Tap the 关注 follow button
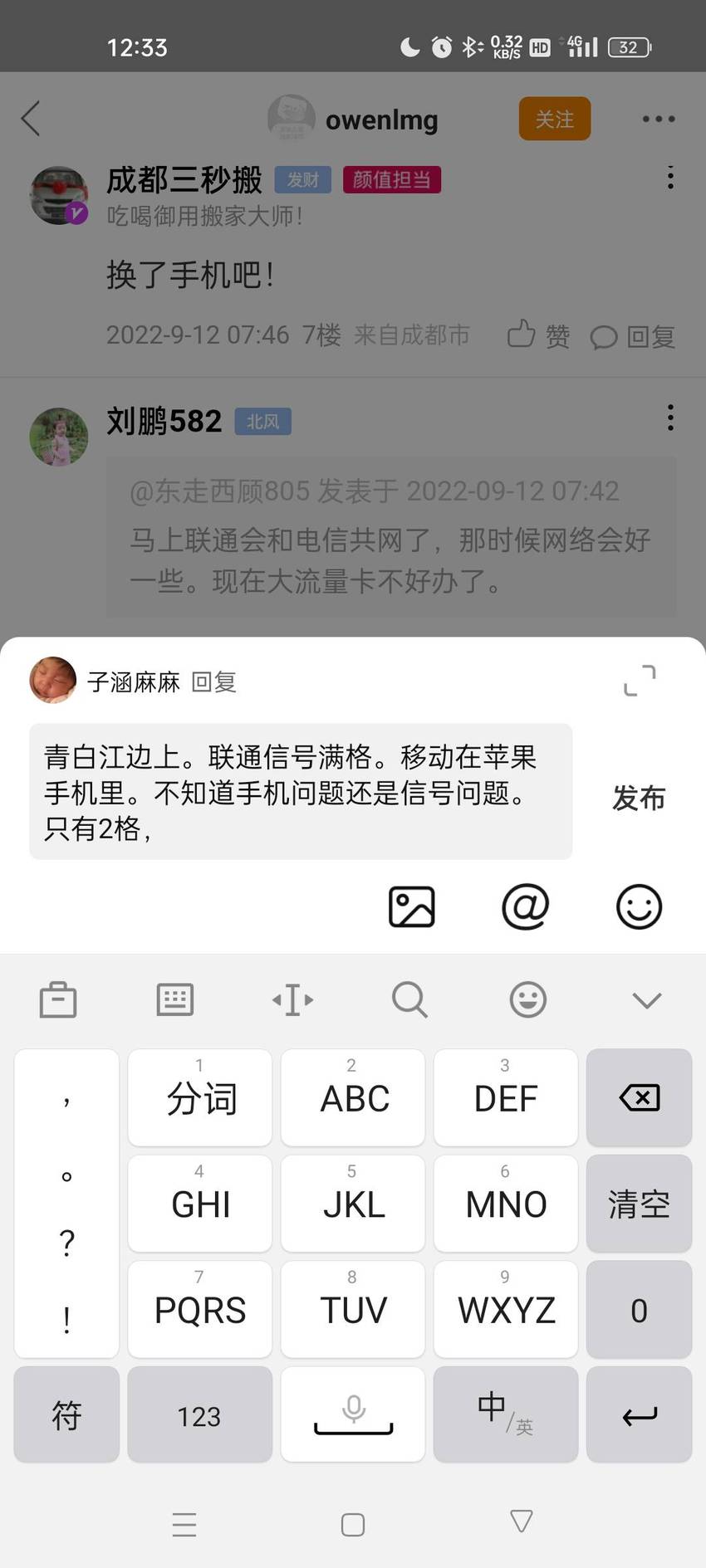 click(x=555, y=119)
